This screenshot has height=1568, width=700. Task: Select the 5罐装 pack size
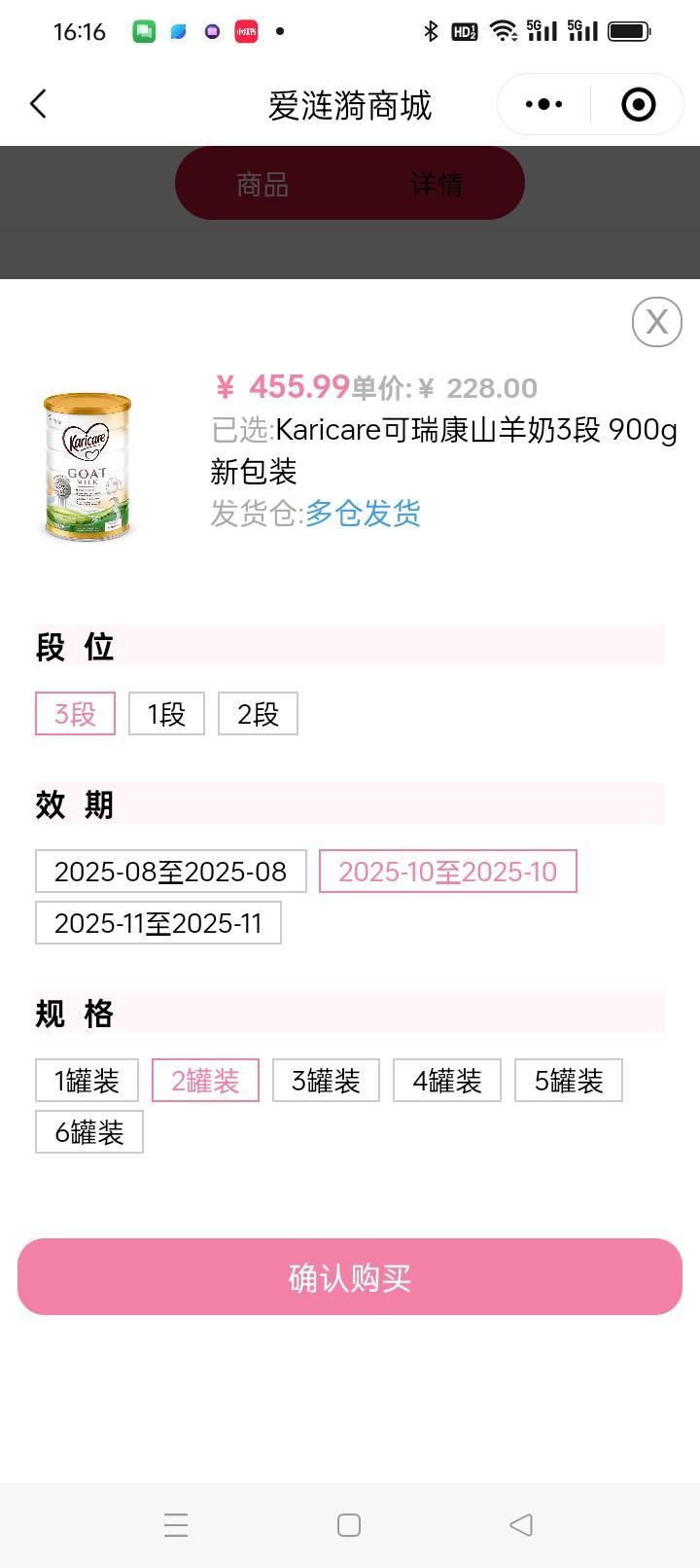click(569, 1081)
